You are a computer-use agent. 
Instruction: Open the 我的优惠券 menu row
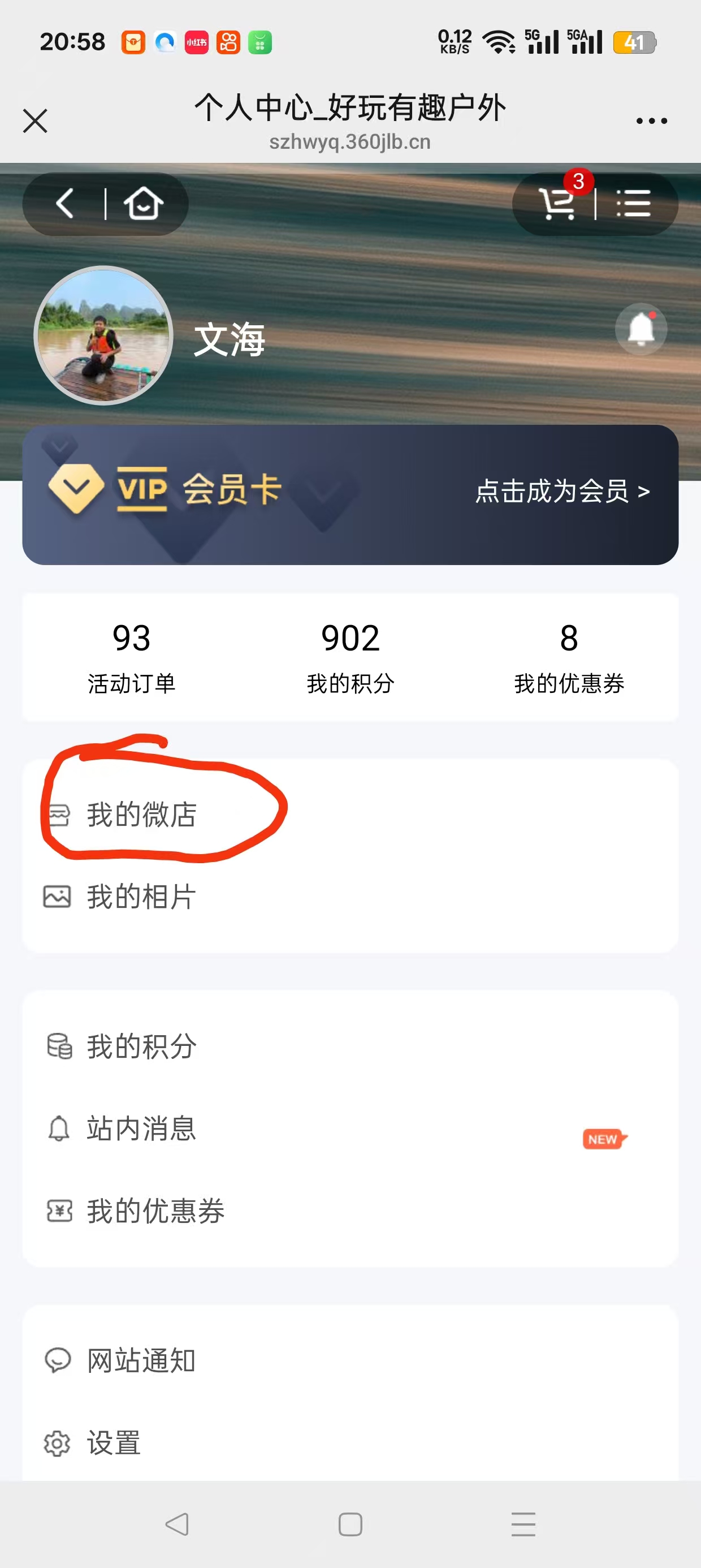[x=350, y=1211]
